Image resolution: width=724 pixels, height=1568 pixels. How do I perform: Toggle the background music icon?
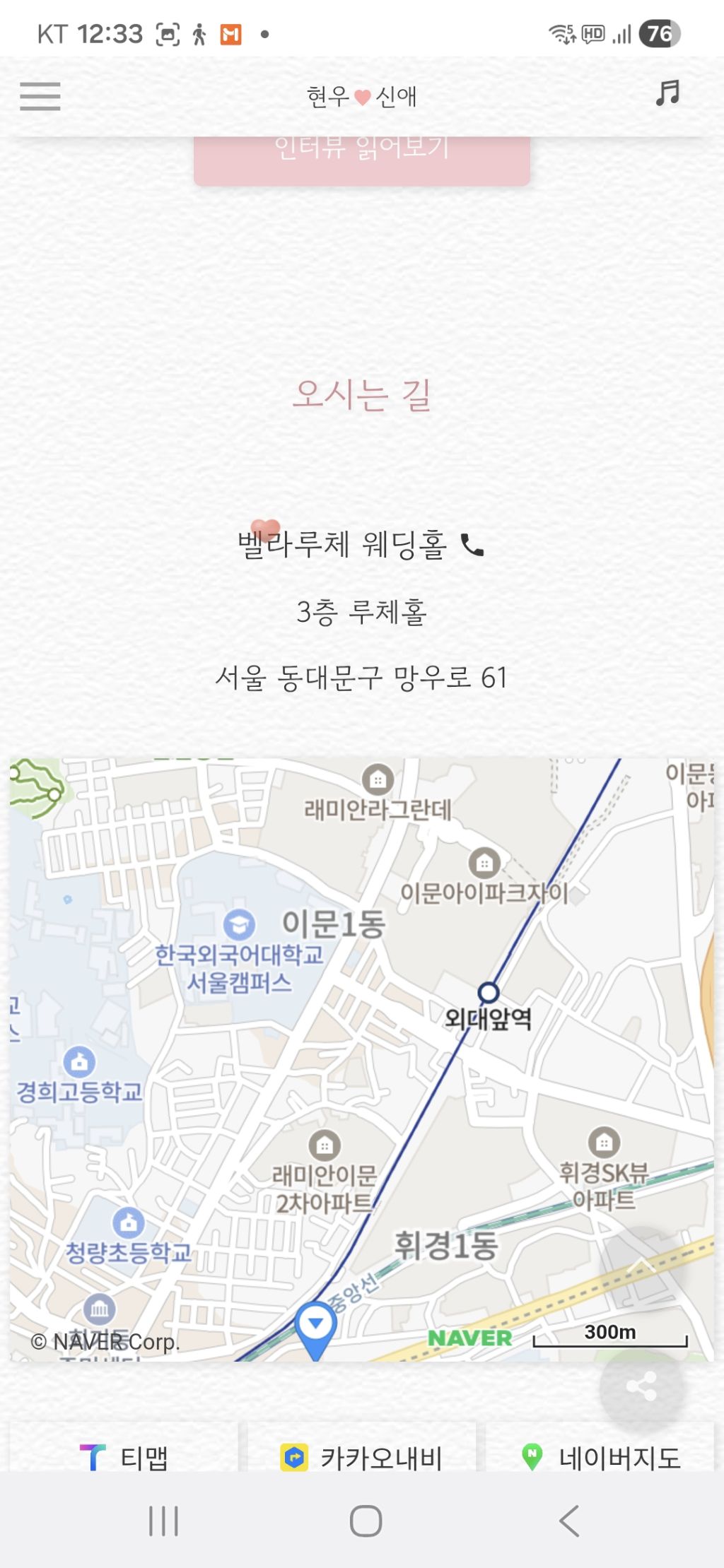[x=667, y=93]
